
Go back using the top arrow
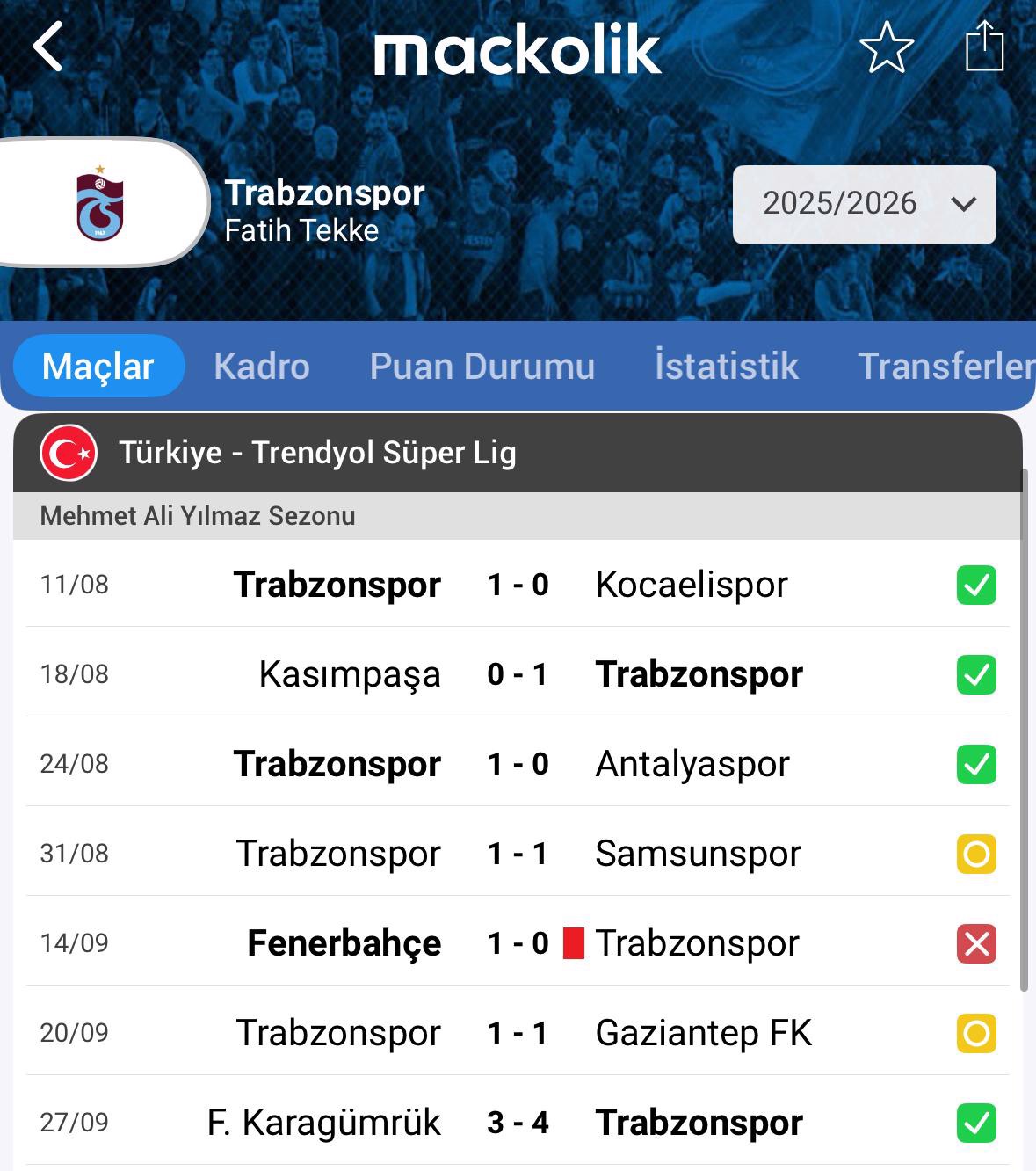(x=48, y=47)
